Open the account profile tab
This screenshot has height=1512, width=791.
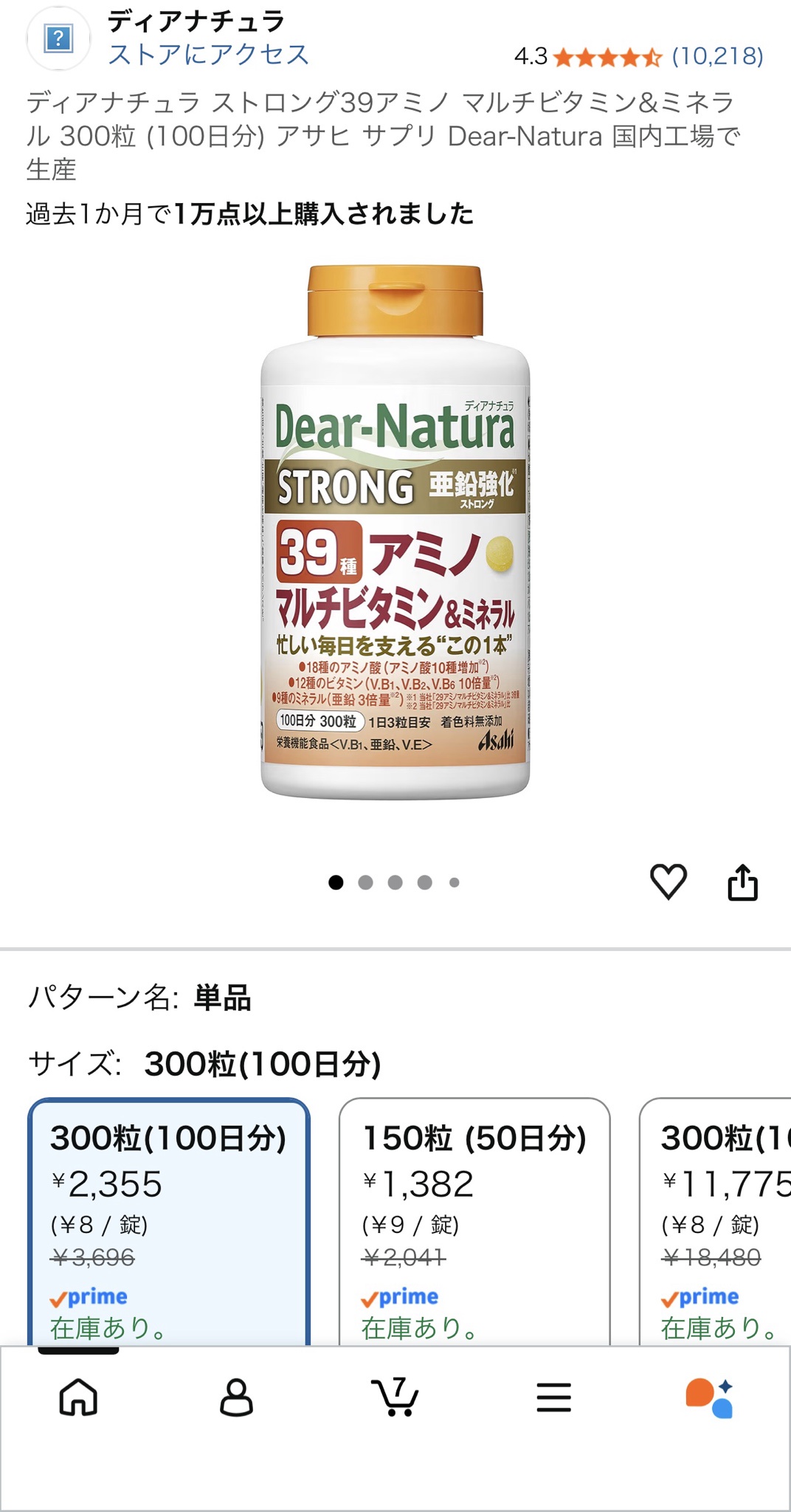(236, 1397)
